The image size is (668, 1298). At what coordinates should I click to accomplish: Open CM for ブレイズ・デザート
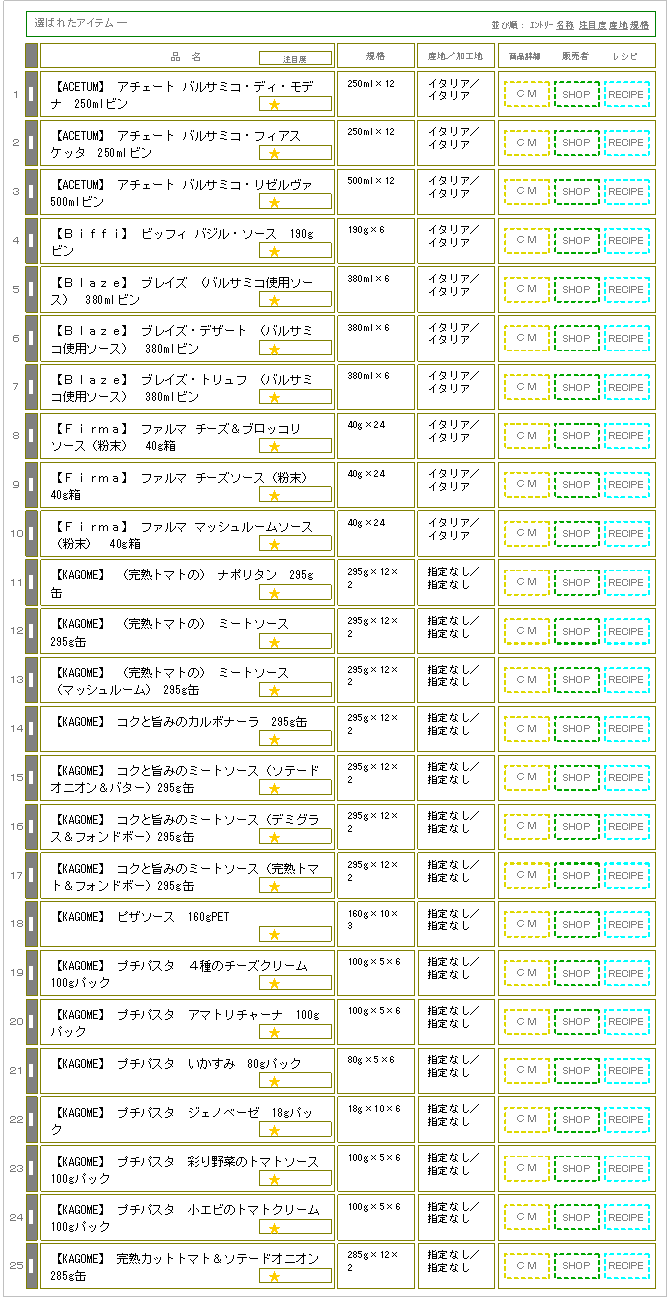(x=526, y=339)
